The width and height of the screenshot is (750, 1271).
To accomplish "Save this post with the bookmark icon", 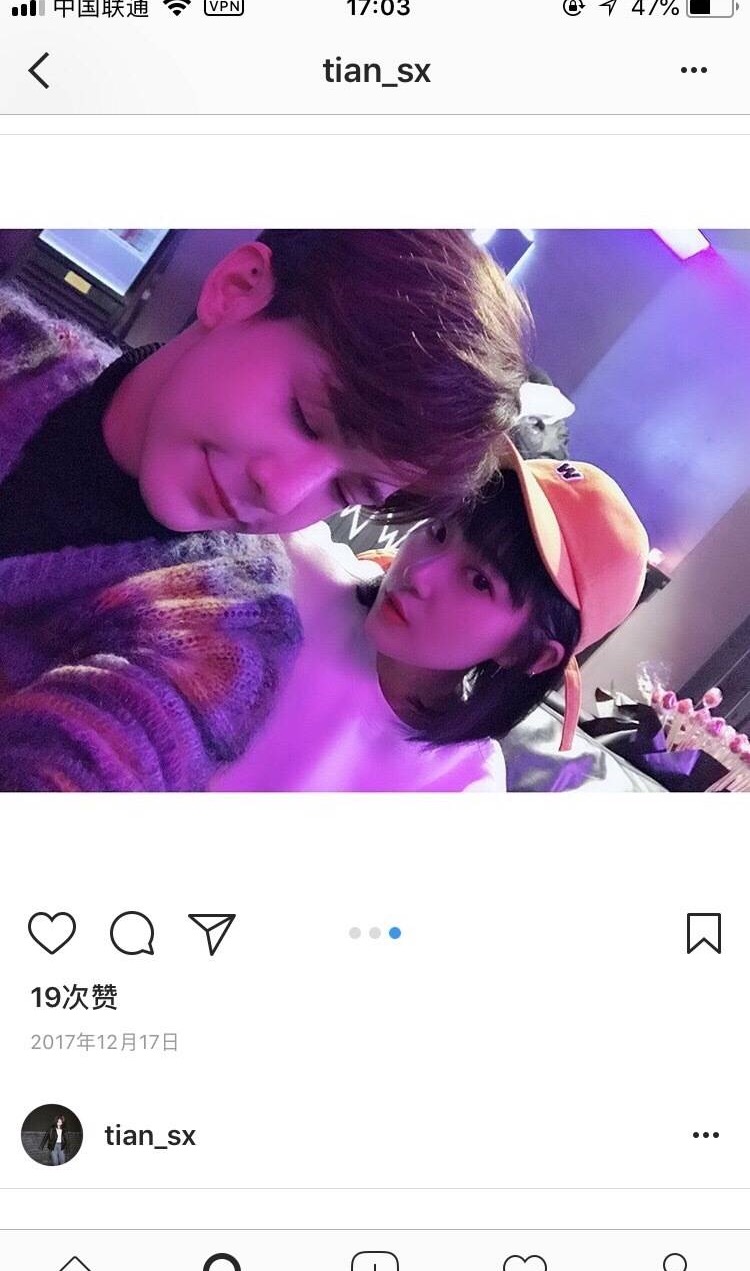I will pos(704,933).
